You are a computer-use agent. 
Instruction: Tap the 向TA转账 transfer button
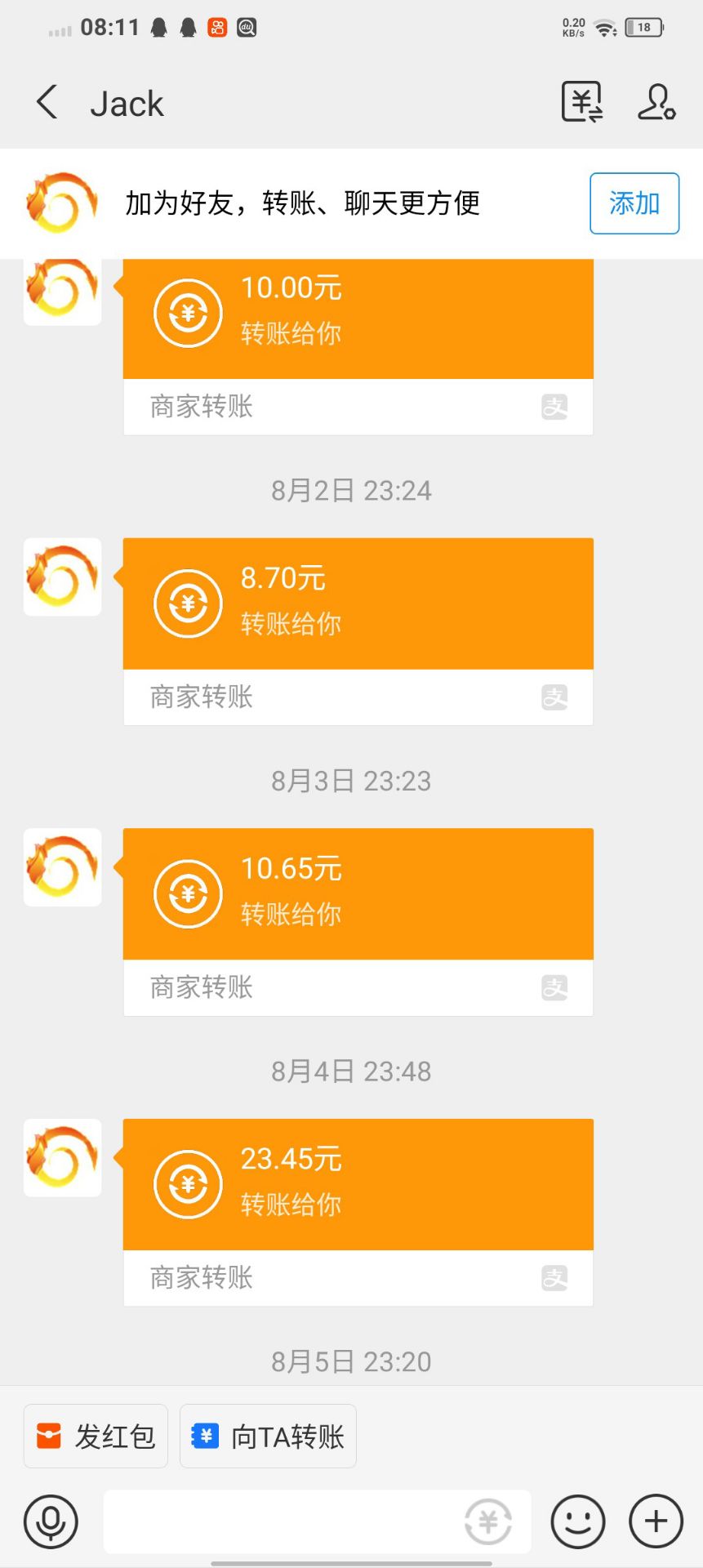pyautogui.click(x=268, y=1435)
